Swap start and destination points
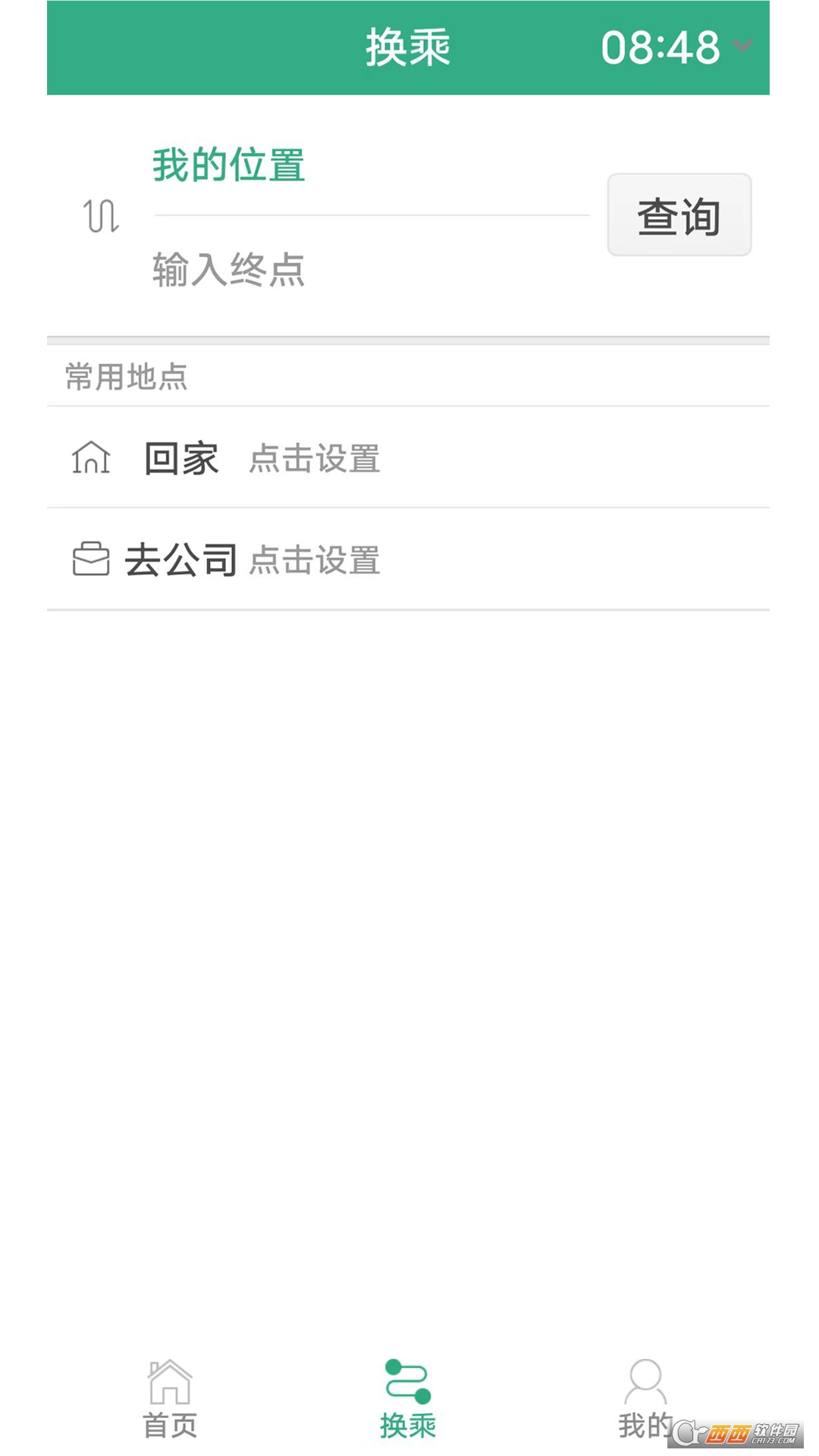 pyautogui.click(x=100, y=216)
